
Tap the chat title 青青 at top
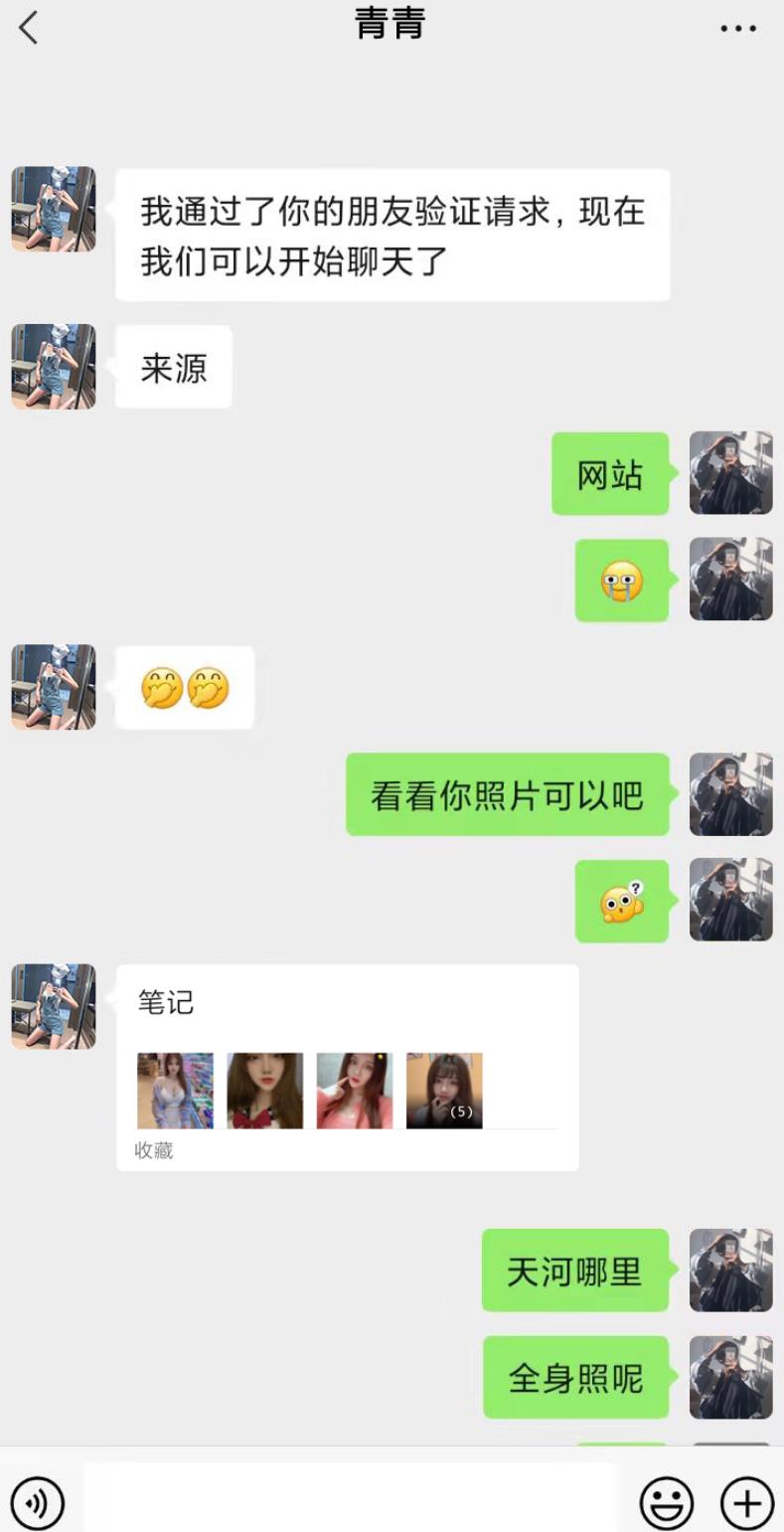392,25
